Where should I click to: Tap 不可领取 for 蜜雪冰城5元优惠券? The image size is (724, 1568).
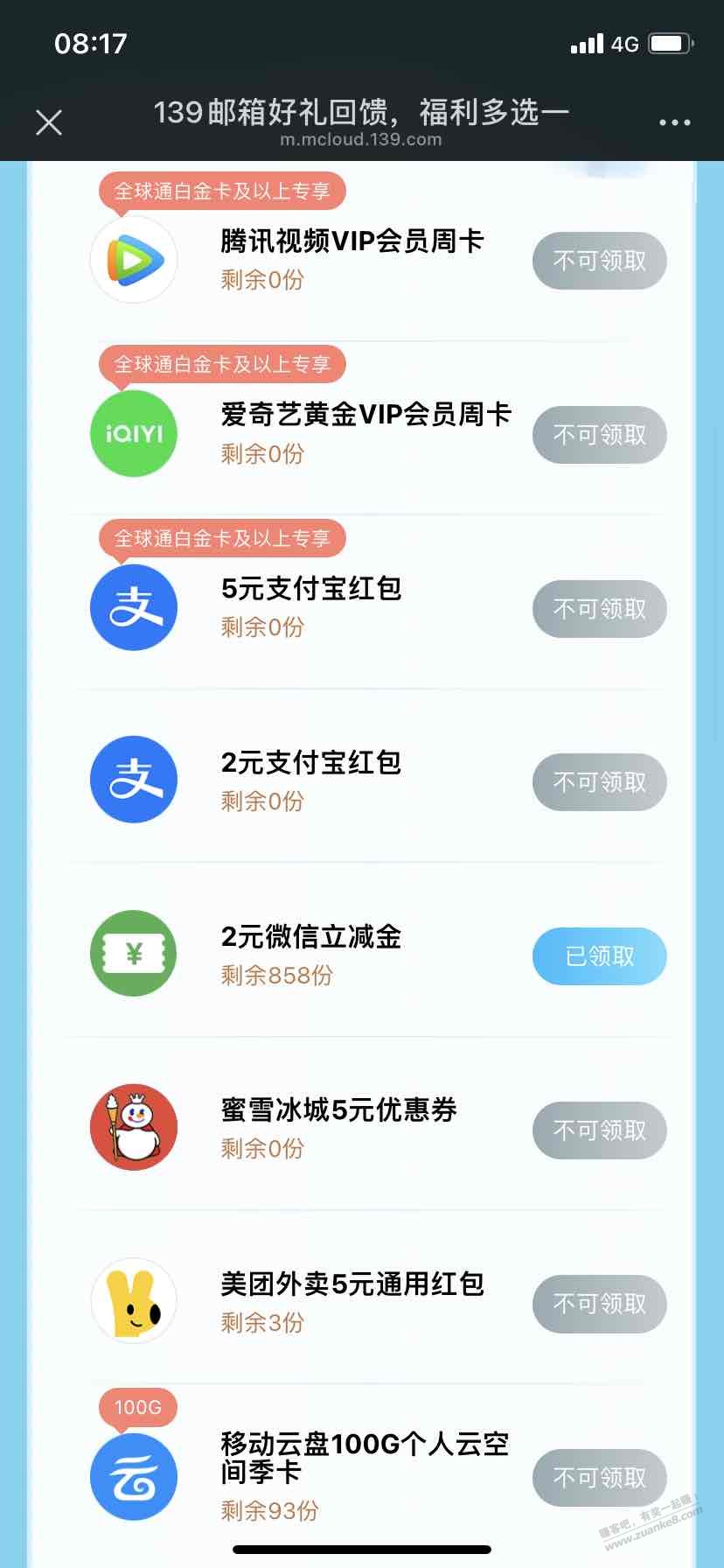599,1130
